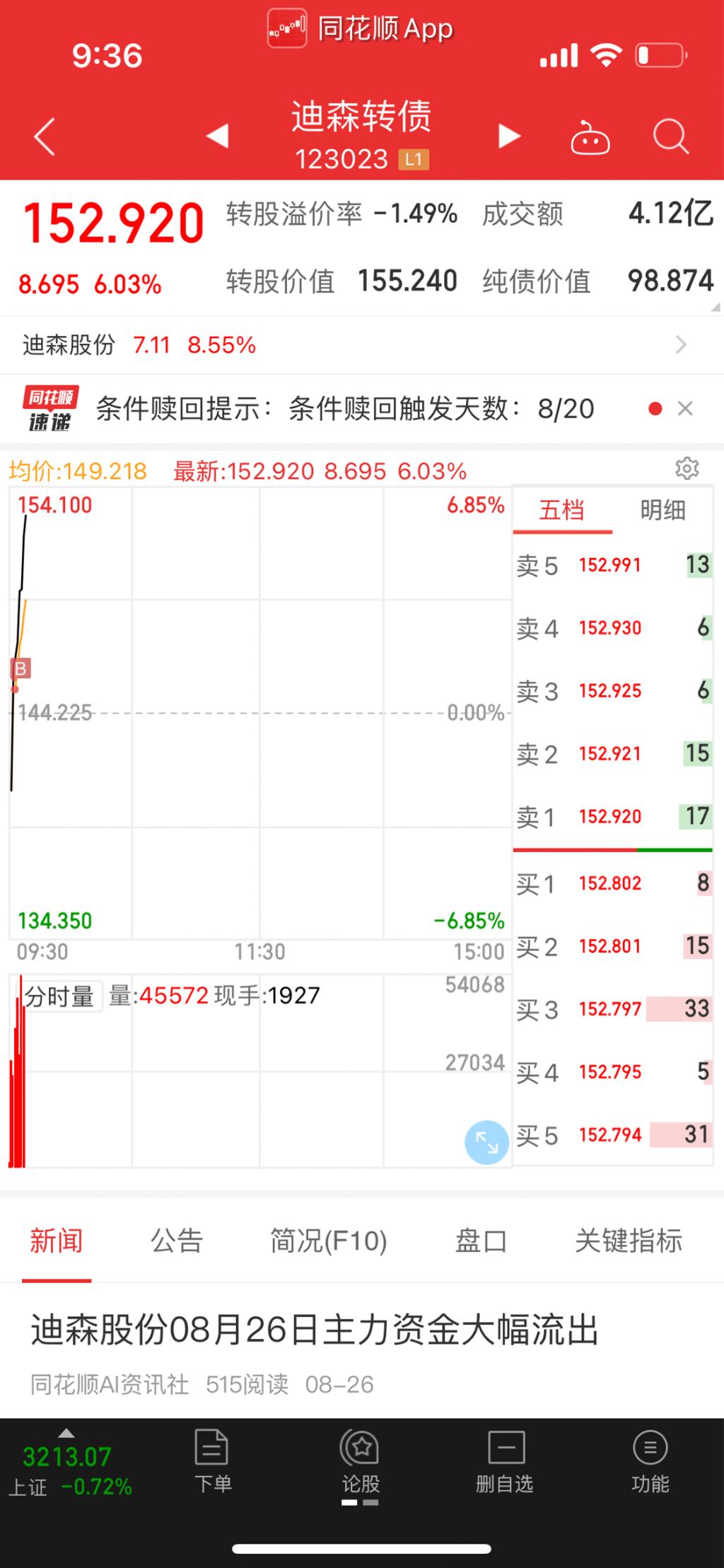Switch to the previous security with left triangle
724x1568 pixels.
[x=217, y=136]
